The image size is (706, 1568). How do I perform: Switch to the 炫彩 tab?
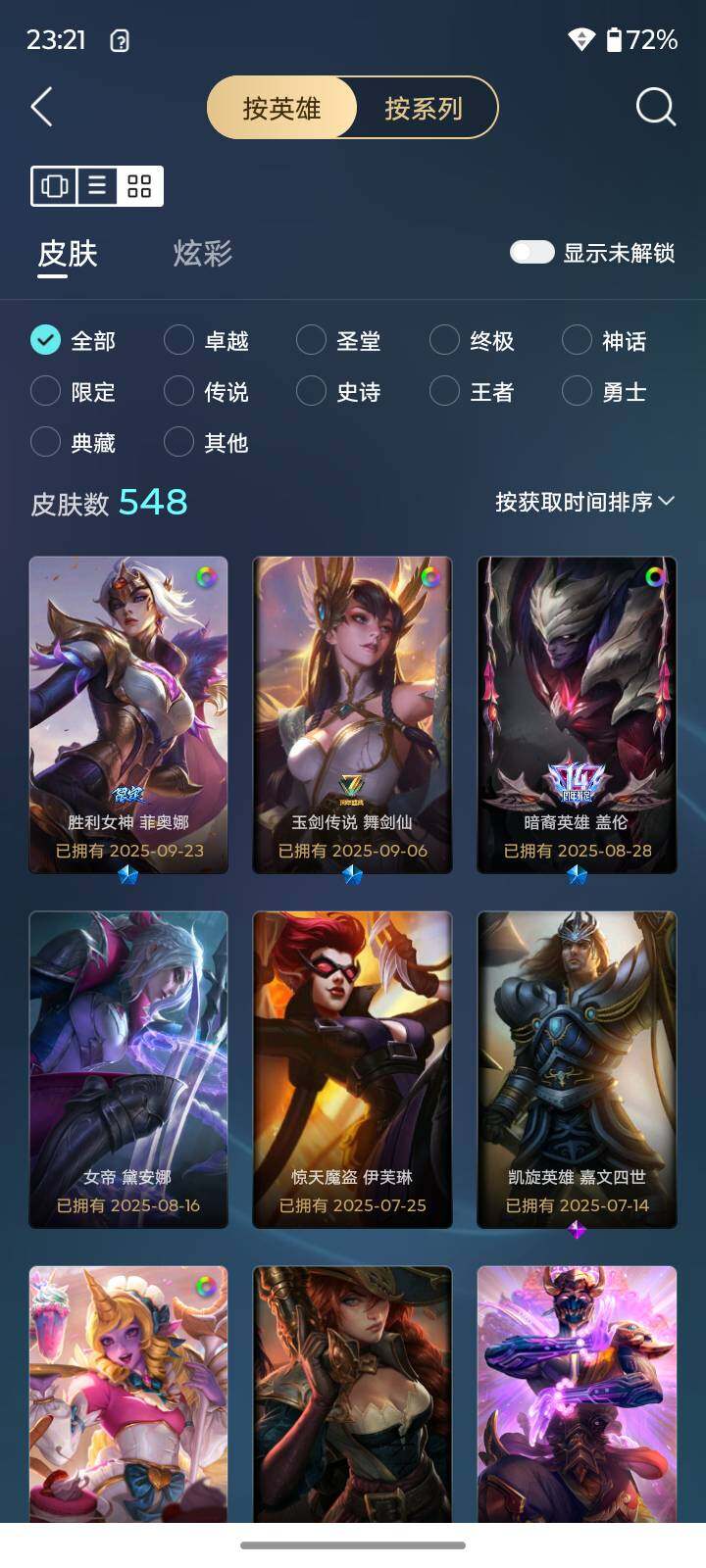(203, 254)
